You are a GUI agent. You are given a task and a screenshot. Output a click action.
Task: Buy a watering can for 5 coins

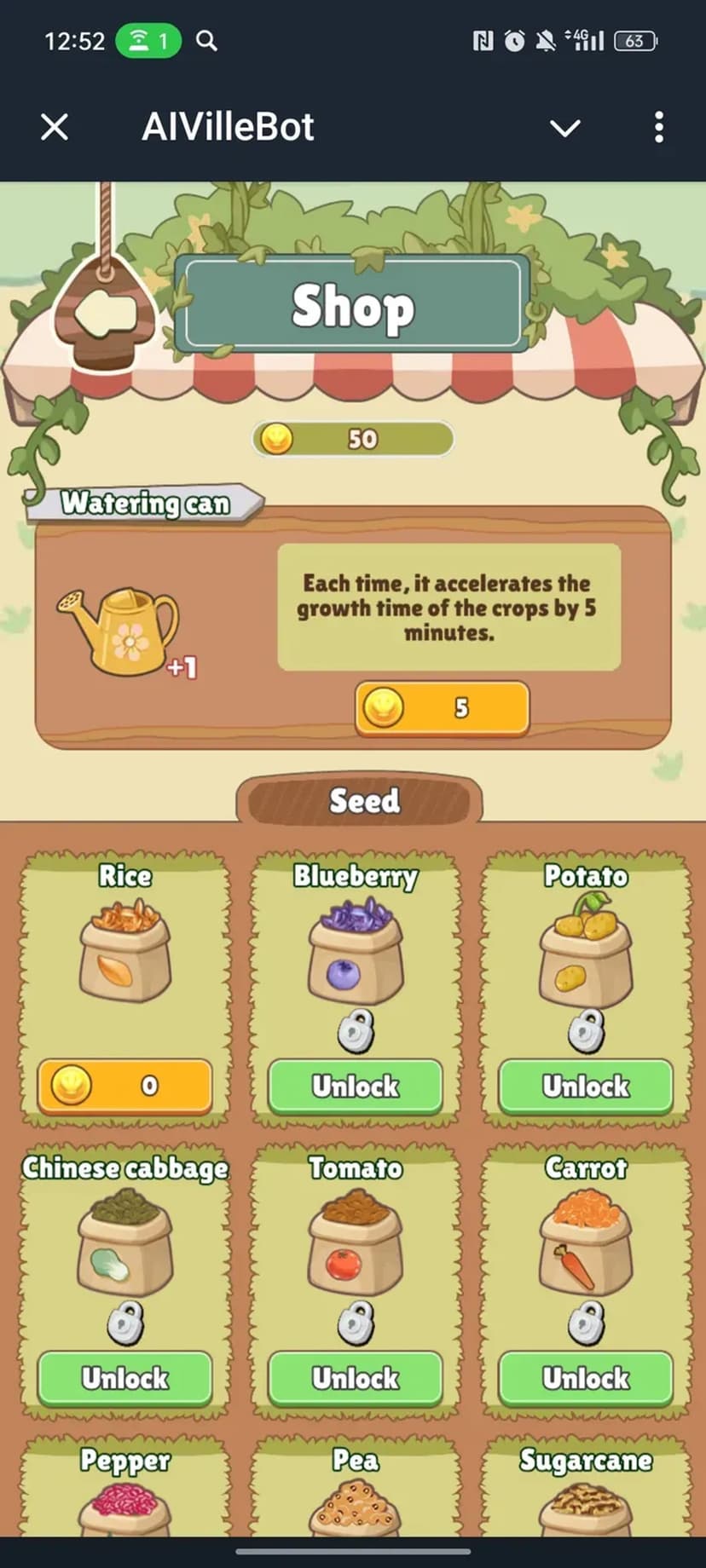[x=442, y=707]
